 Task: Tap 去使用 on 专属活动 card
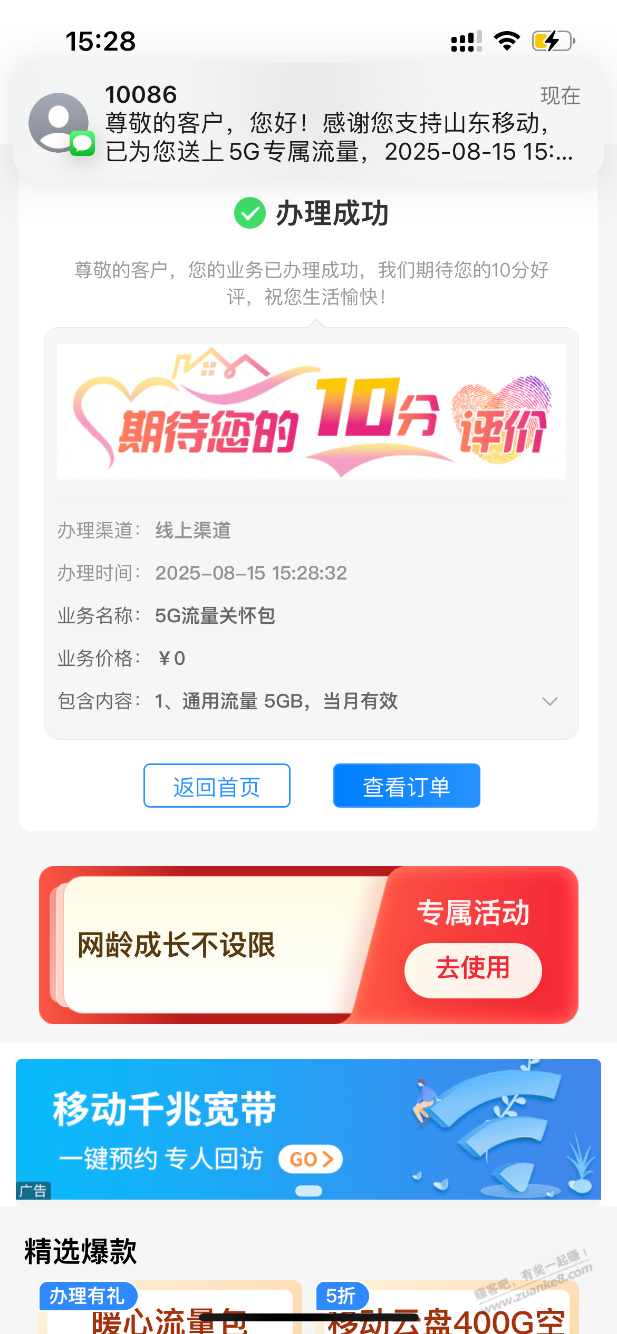click(472, 968)
